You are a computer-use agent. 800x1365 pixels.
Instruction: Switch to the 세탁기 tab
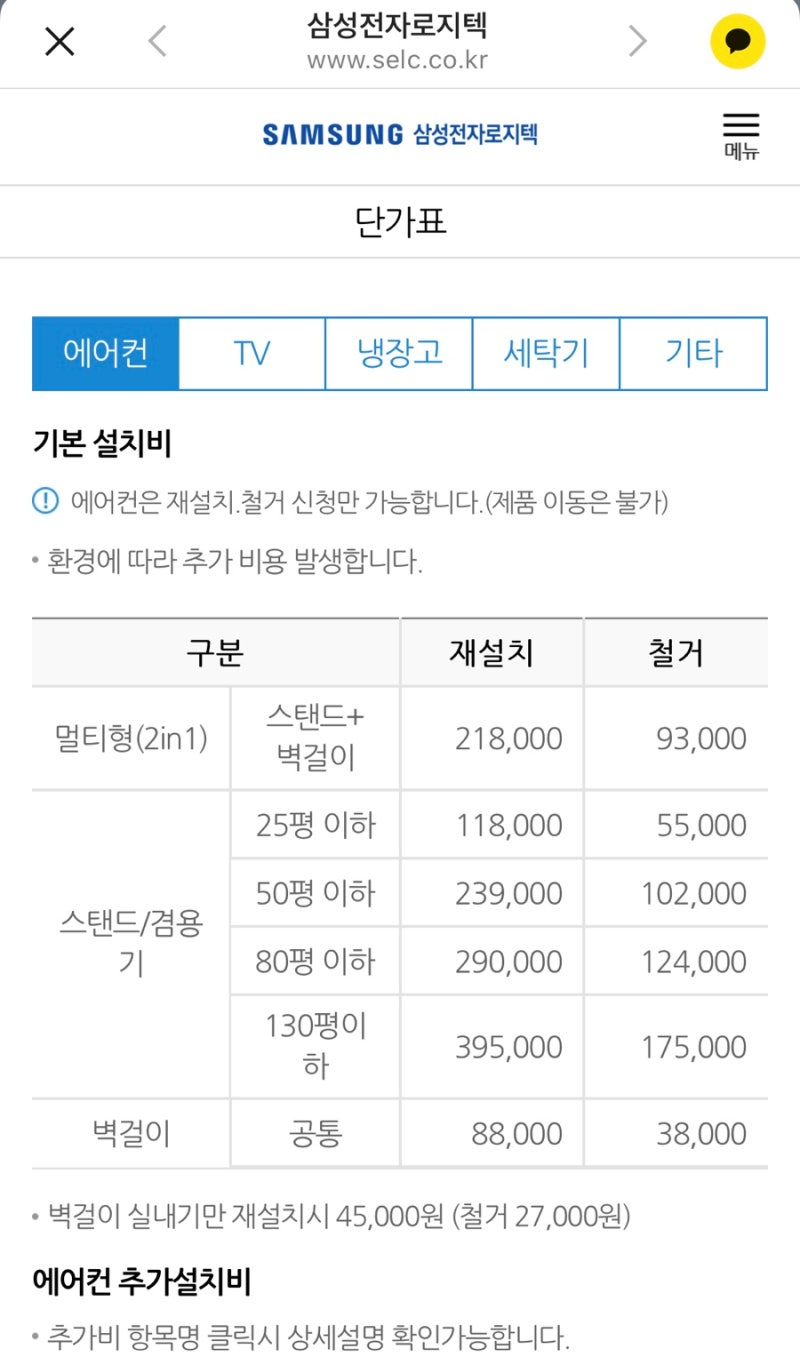(x=546, y=353)
